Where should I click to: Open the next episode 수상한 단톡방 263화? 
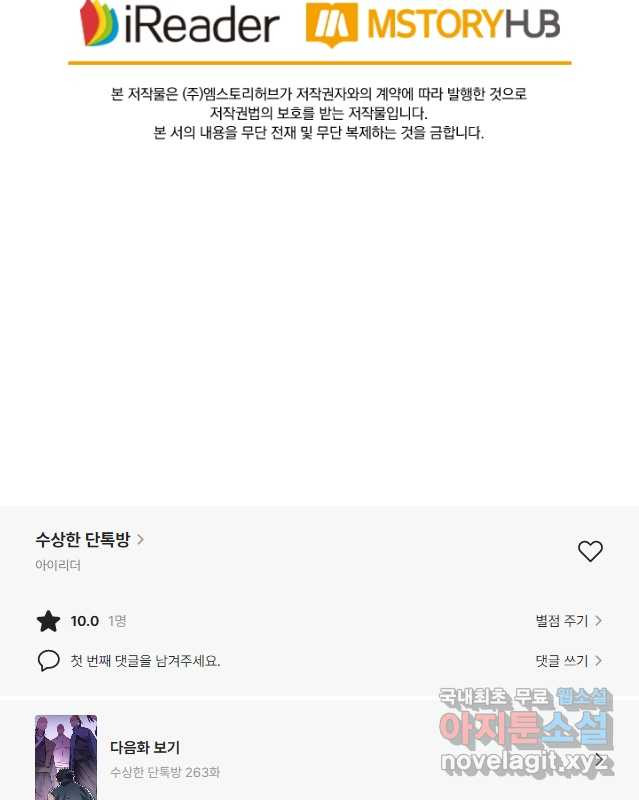(x=165, y=760)
